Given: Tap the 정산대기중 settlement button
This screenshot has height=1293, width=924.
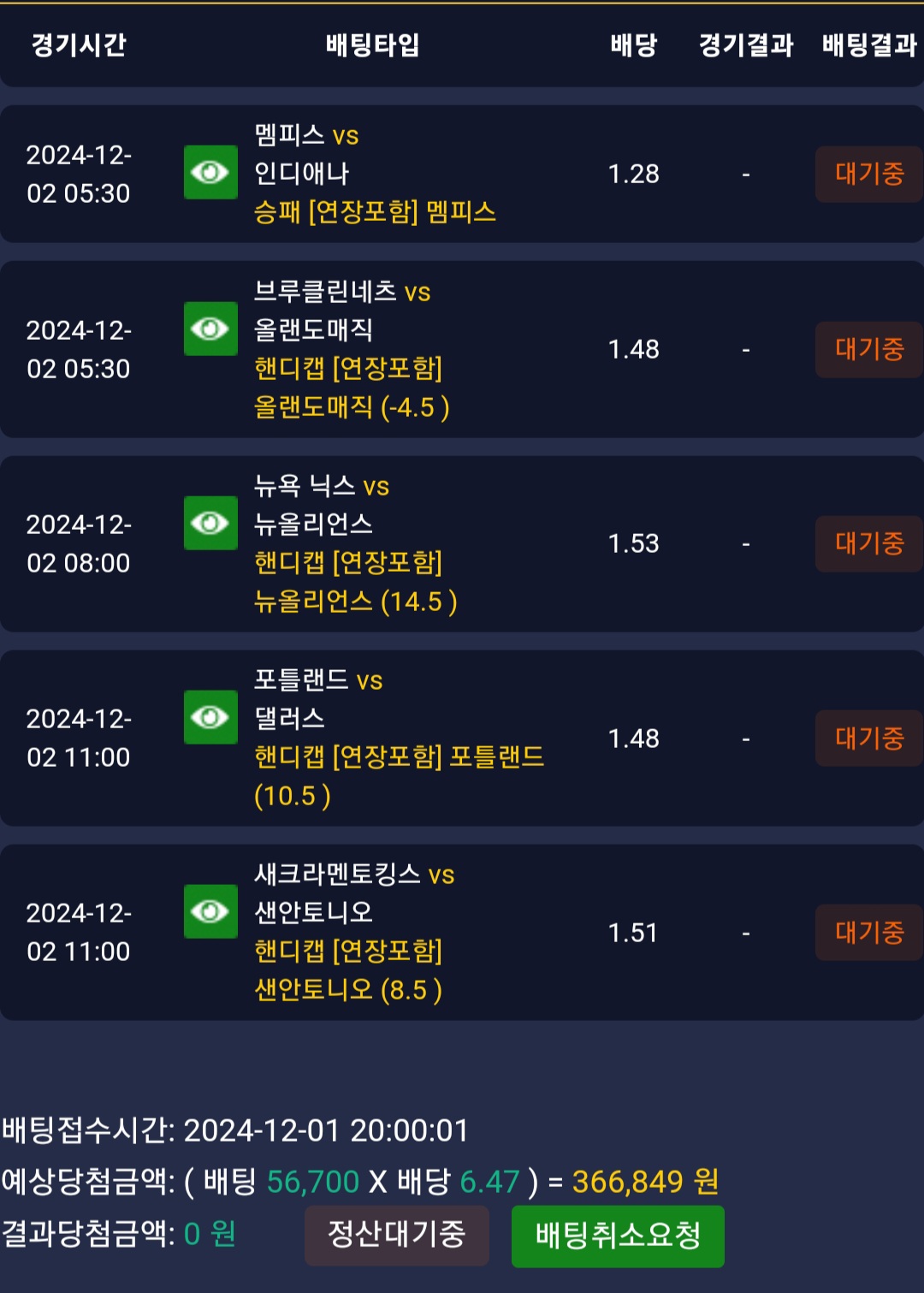Looking at the screenshot, I should (397, 1235).
